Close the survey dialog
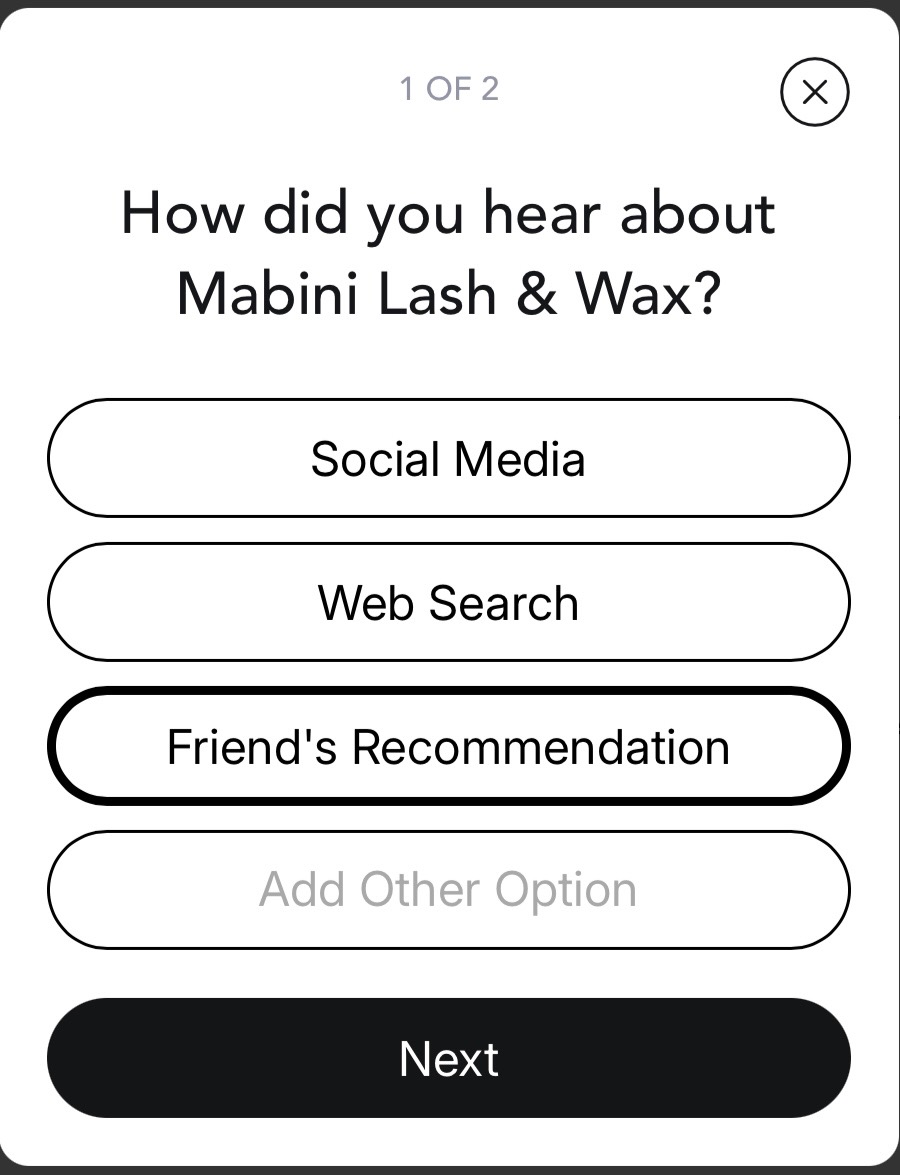 click(x=814, y=92)
